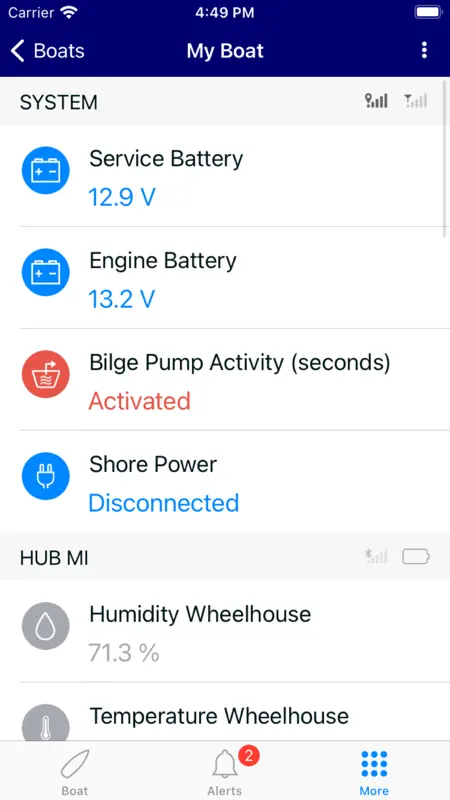Switch to the Boat tab

tap(74, 772)
